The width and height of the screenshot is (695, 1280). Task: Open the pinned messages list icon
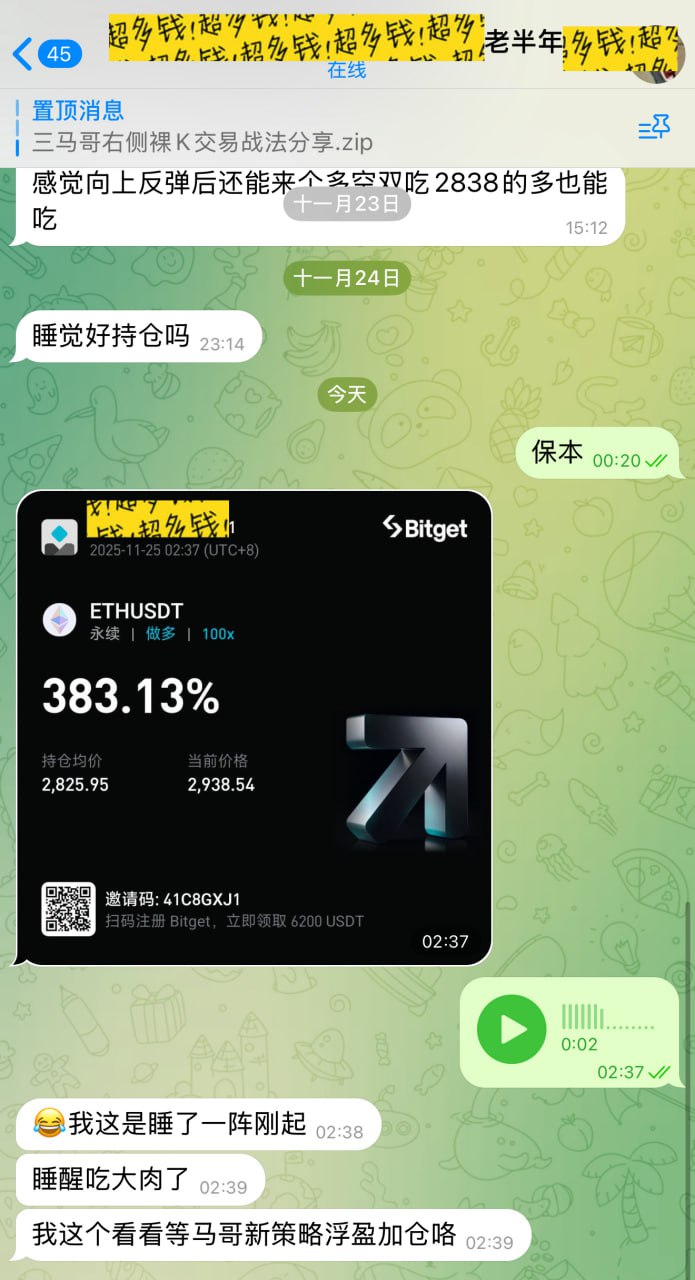[x=654, y=127]
